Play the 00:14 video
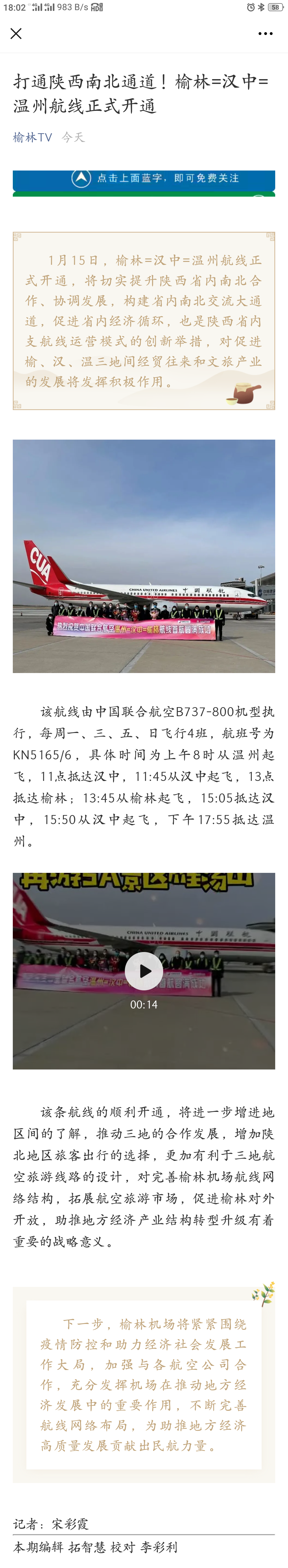288x1568 pixels. pos(144,971)
